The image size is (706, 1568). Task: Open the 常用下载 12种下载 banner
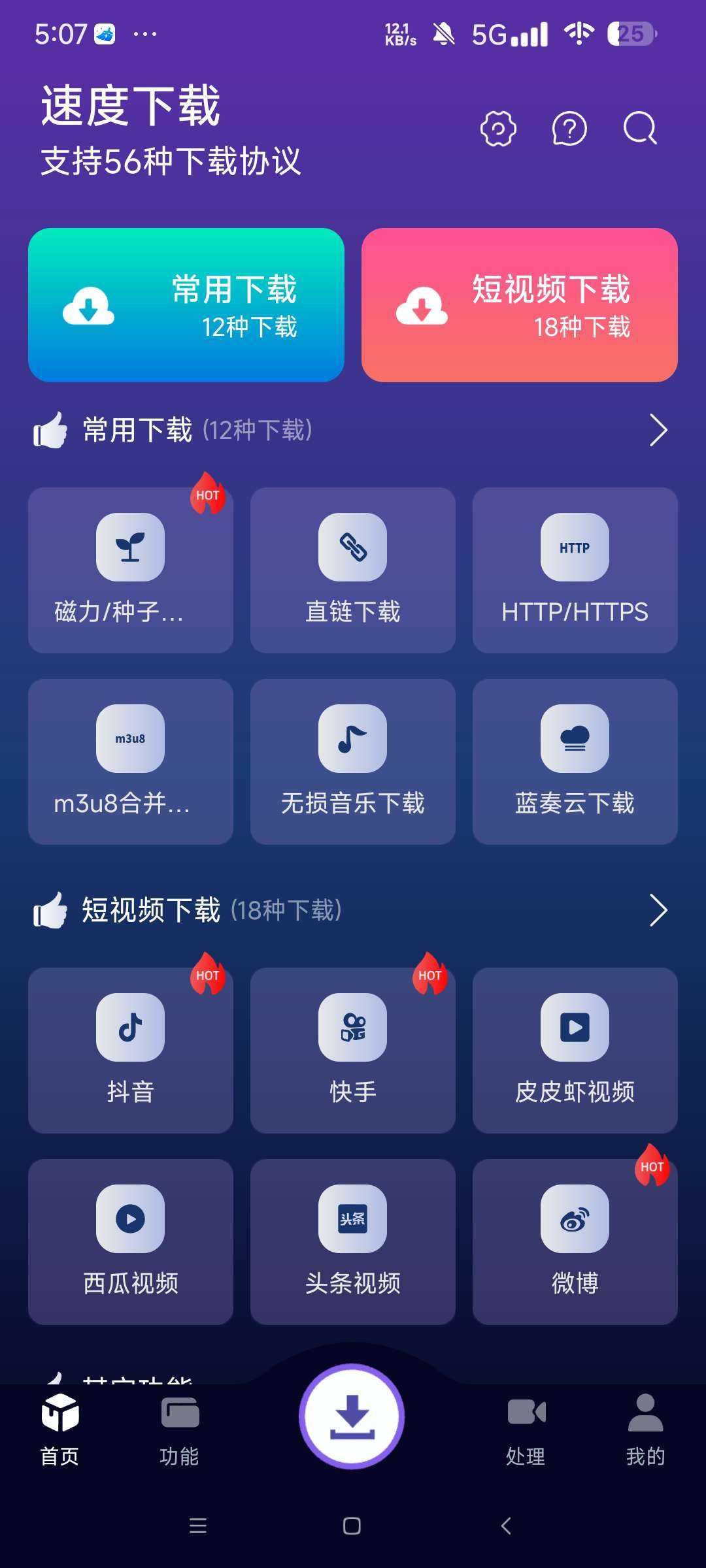coord(186,305)
